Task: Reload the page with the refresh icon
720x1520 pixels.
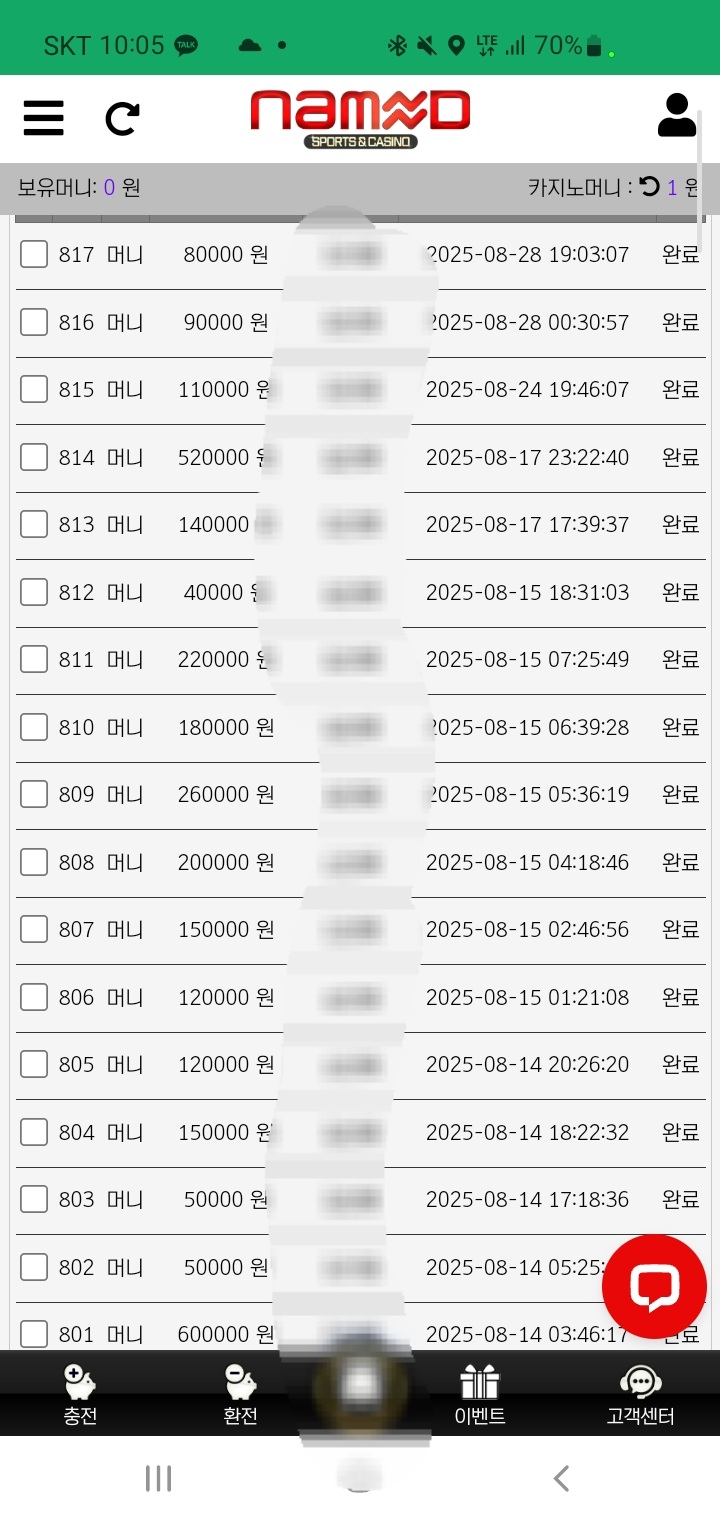Action: [122, 119]
